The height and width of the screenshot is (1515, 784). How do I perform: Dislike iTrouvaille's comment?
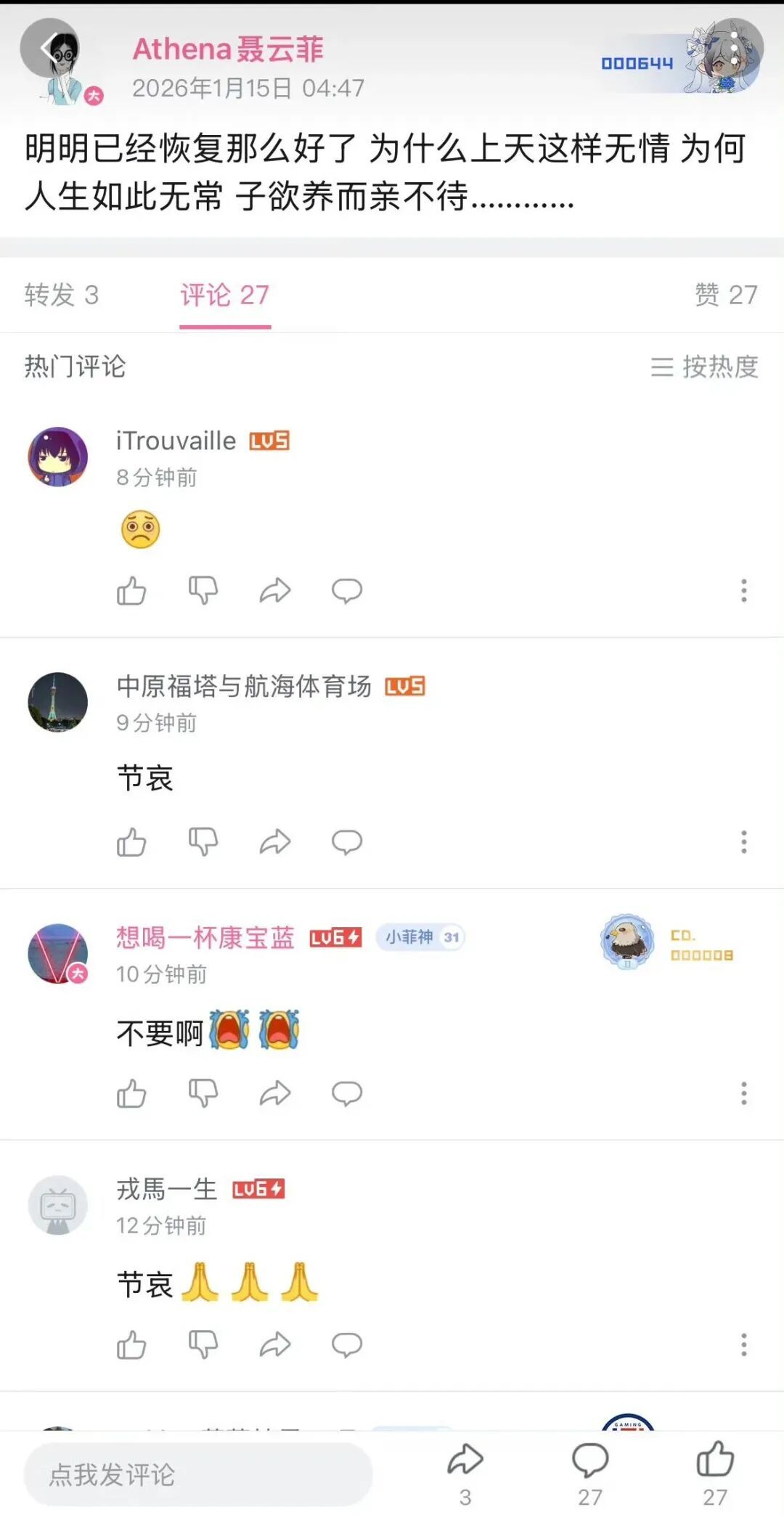coord(203,591)
